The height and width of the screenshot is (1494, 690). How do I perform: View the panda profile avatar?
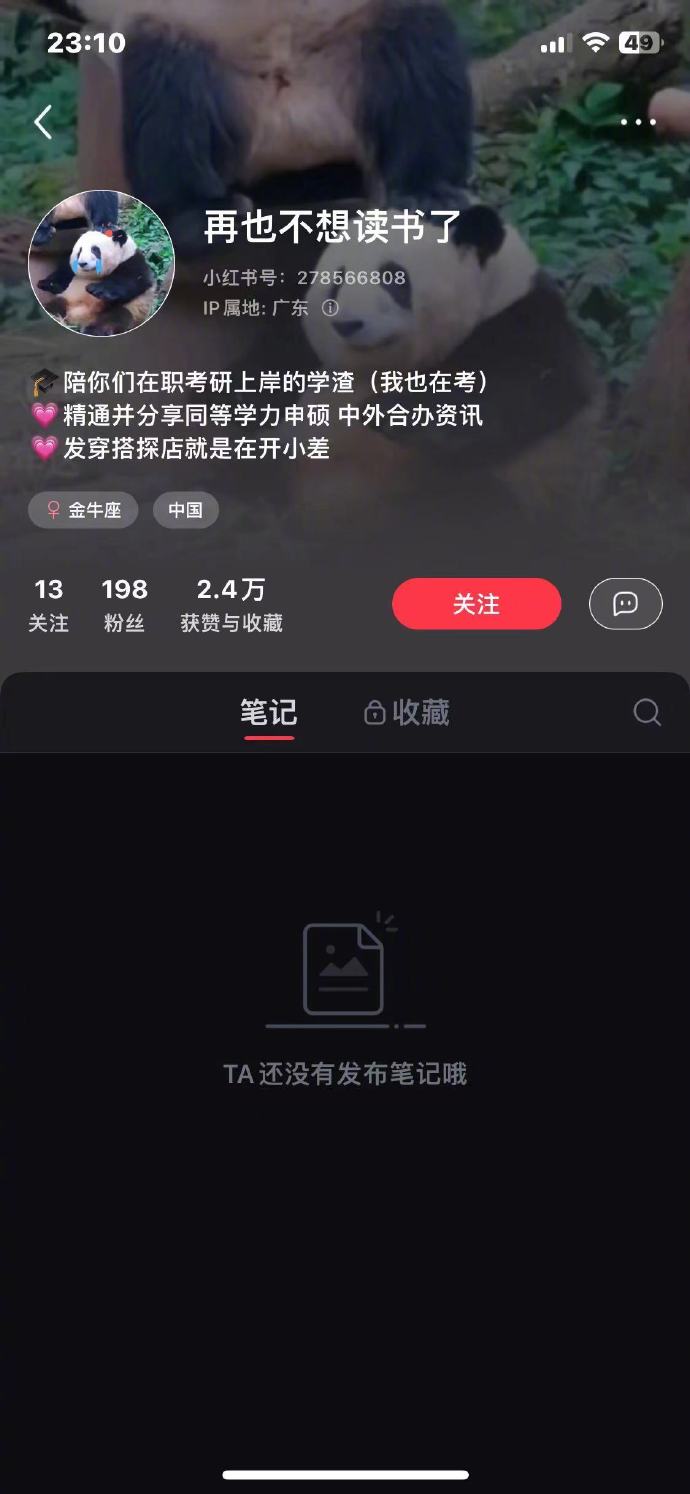(x=101, y=263)
